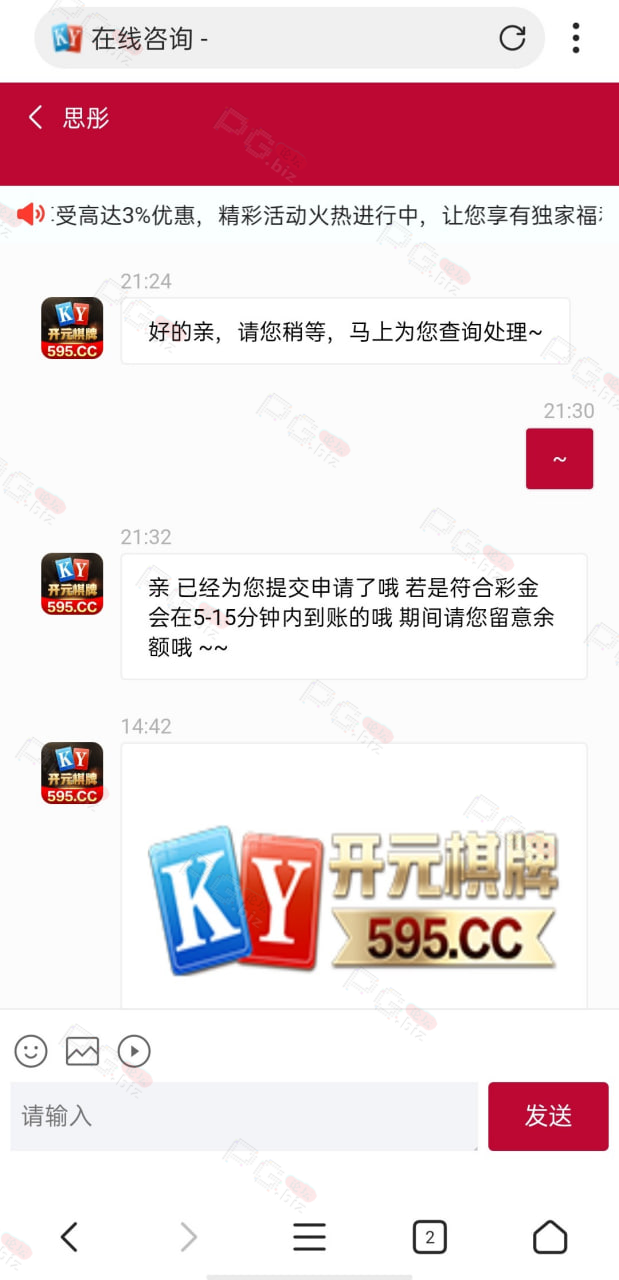The image size is (619, 1280).
Task: Attach a video to the chat
Action: click(x=134, y=1051)
